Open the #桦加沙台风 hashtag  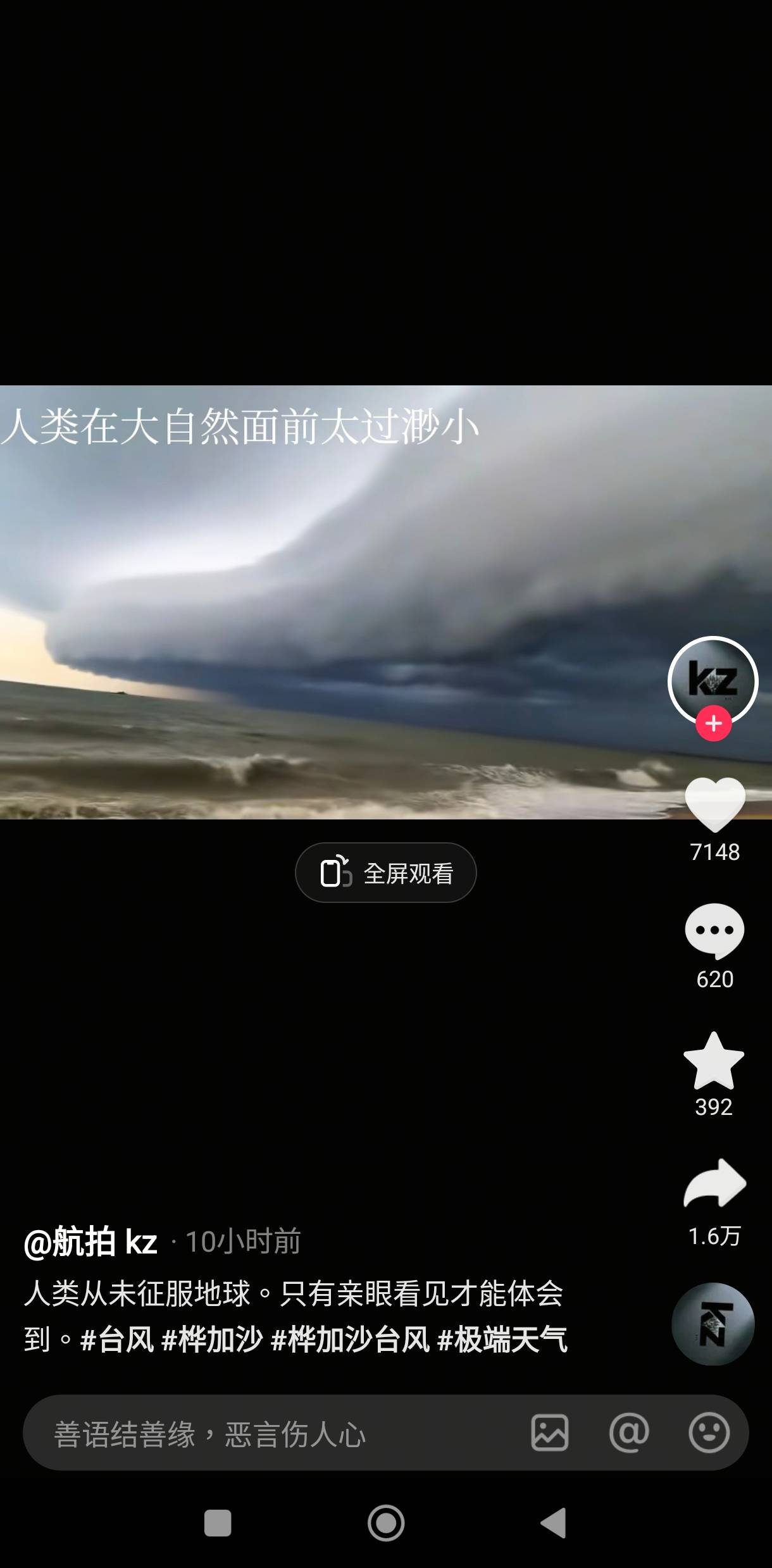pyautogui.click(x=350, y=1339)
